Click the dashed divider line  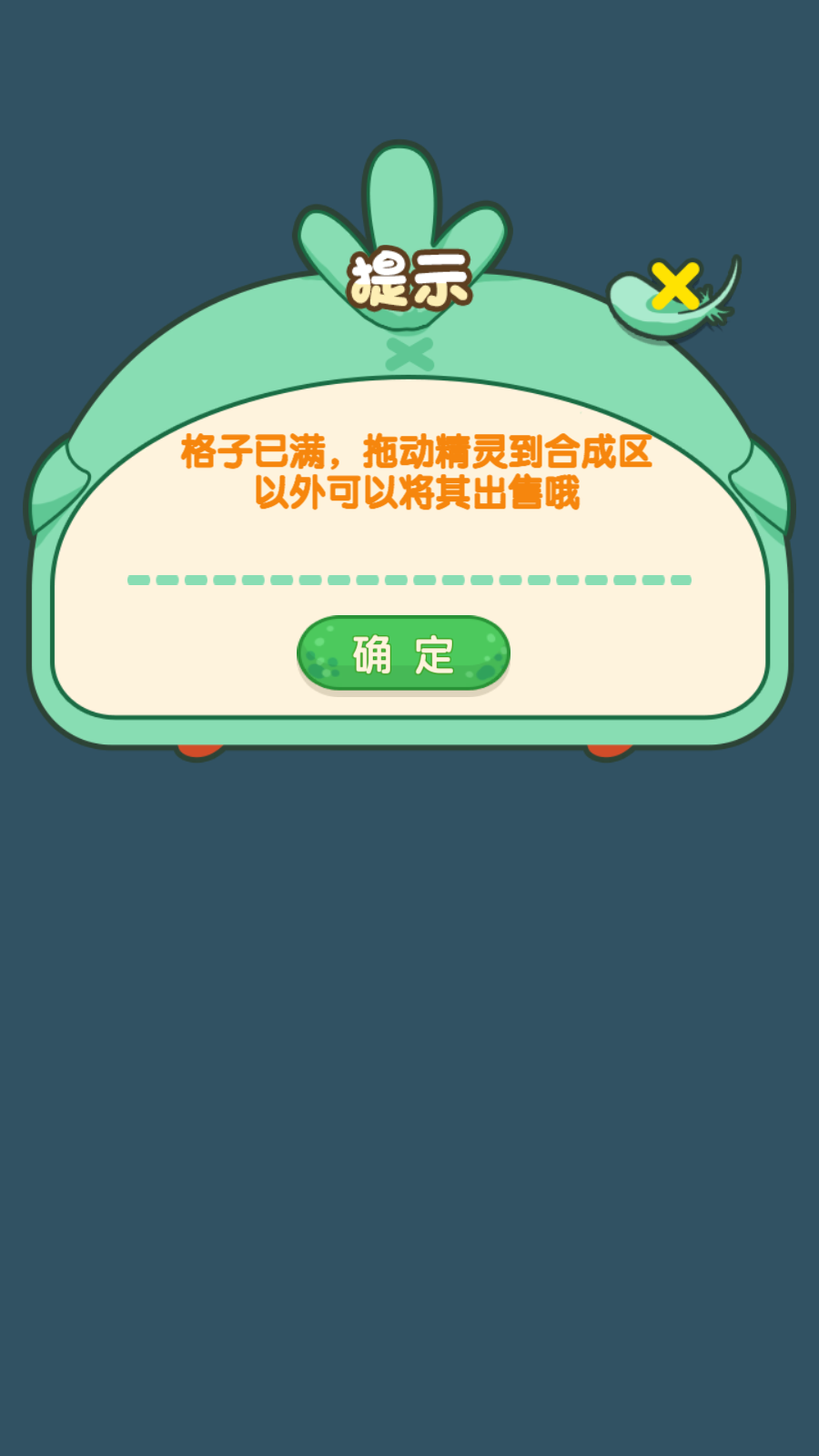pos(409,579)
